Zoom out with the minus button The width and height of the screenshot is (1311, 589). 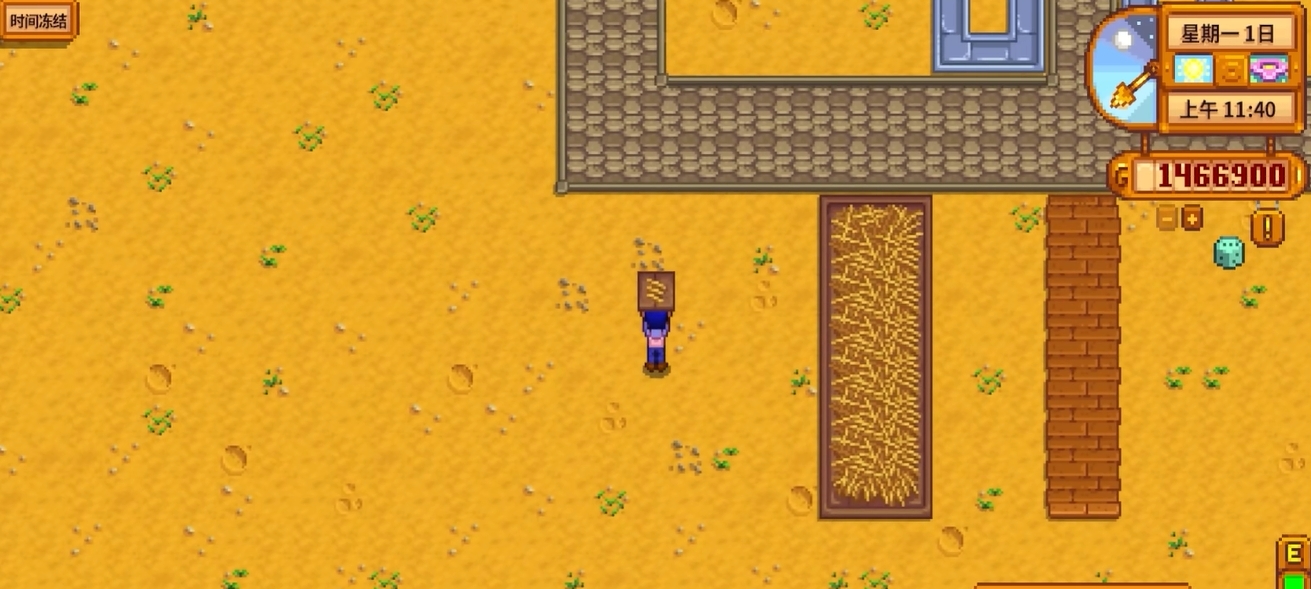[1167, 217]
